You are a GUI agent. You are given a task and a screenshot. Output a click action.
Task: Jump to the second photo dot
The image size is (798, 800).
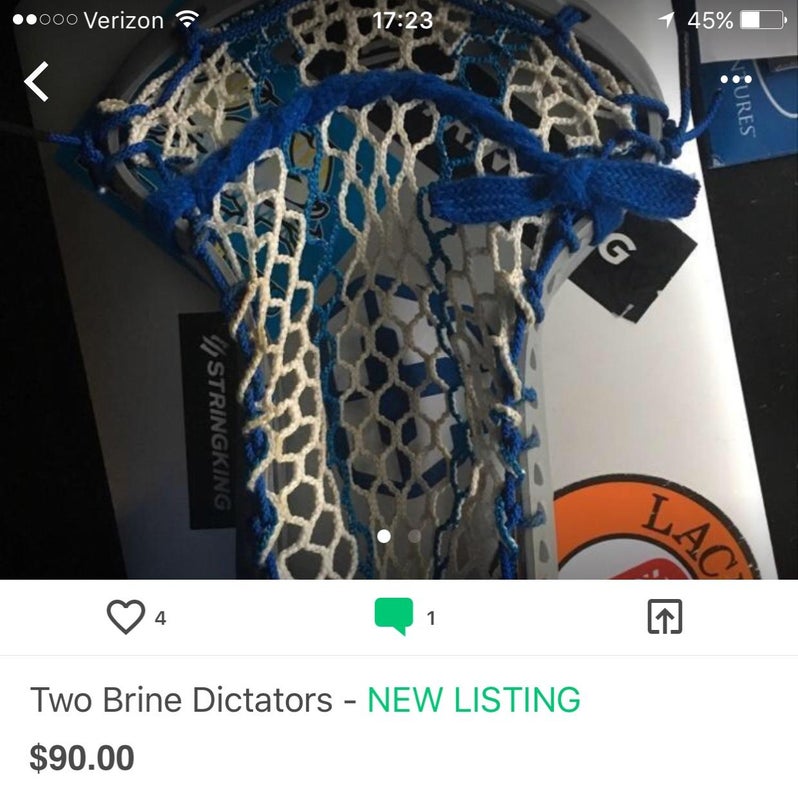tap(414, 536)
